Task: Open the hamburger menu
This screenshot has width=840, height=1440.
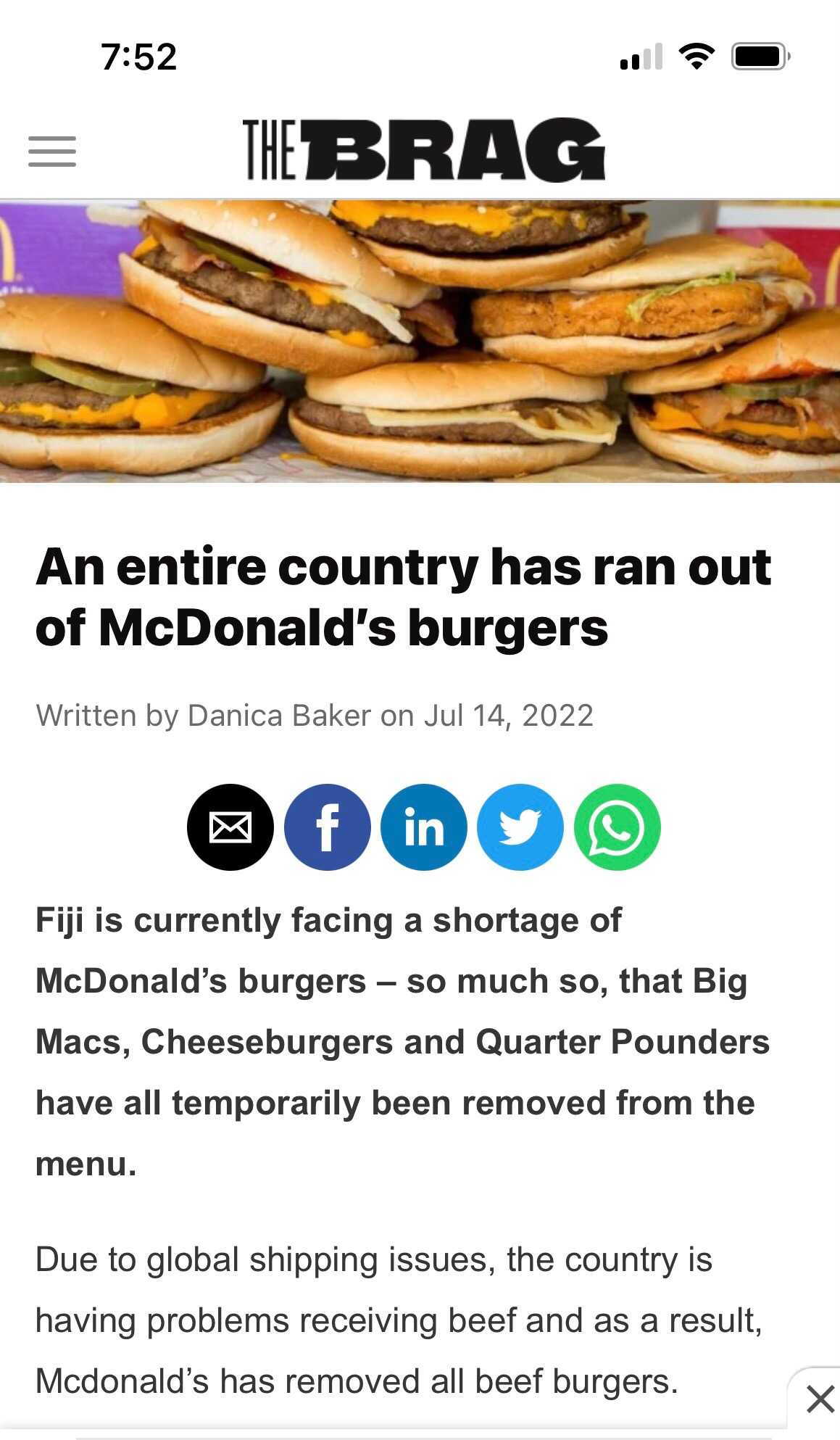Action: (52, 151)
